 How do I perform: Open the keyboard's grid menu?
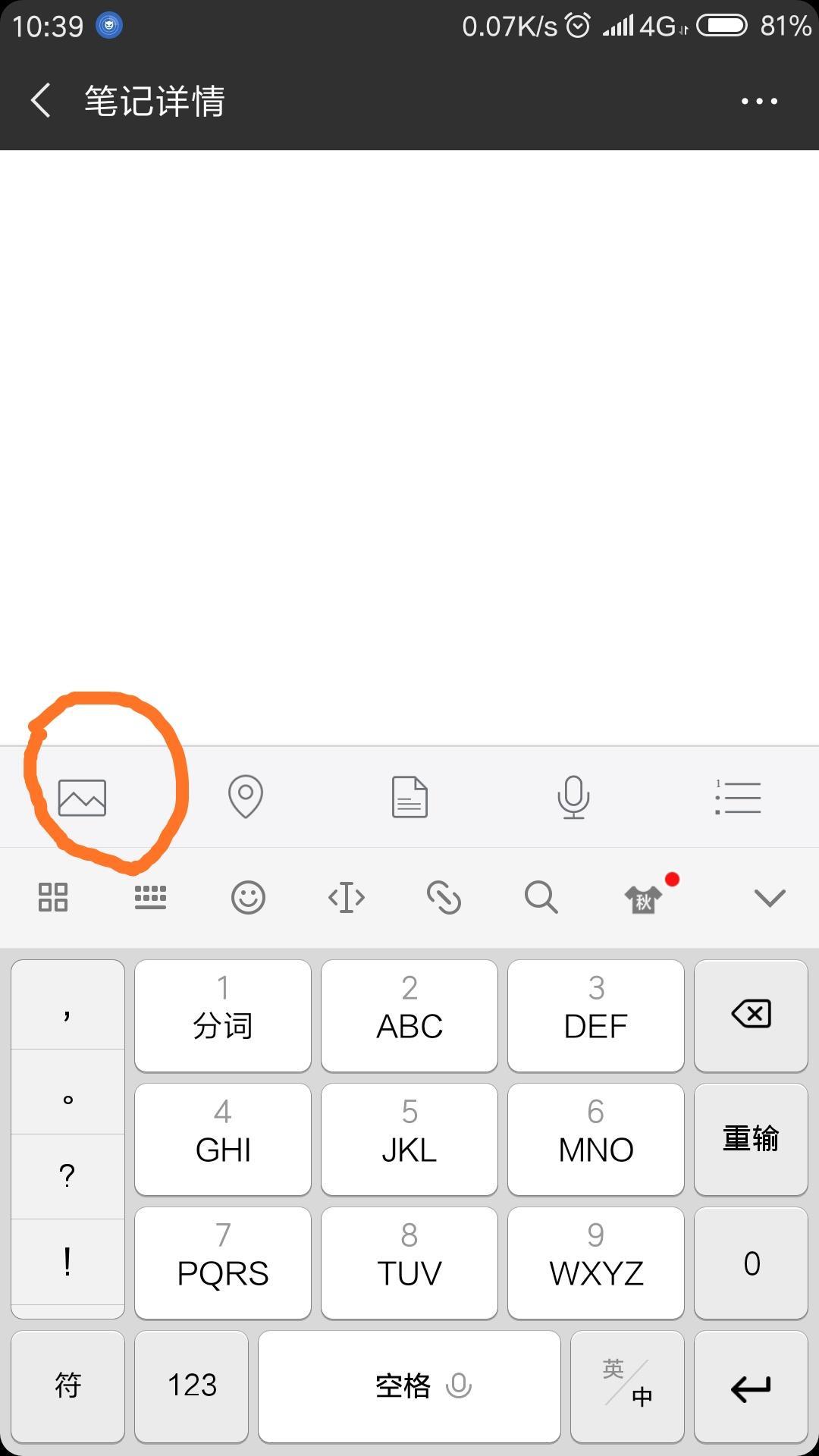53,897
